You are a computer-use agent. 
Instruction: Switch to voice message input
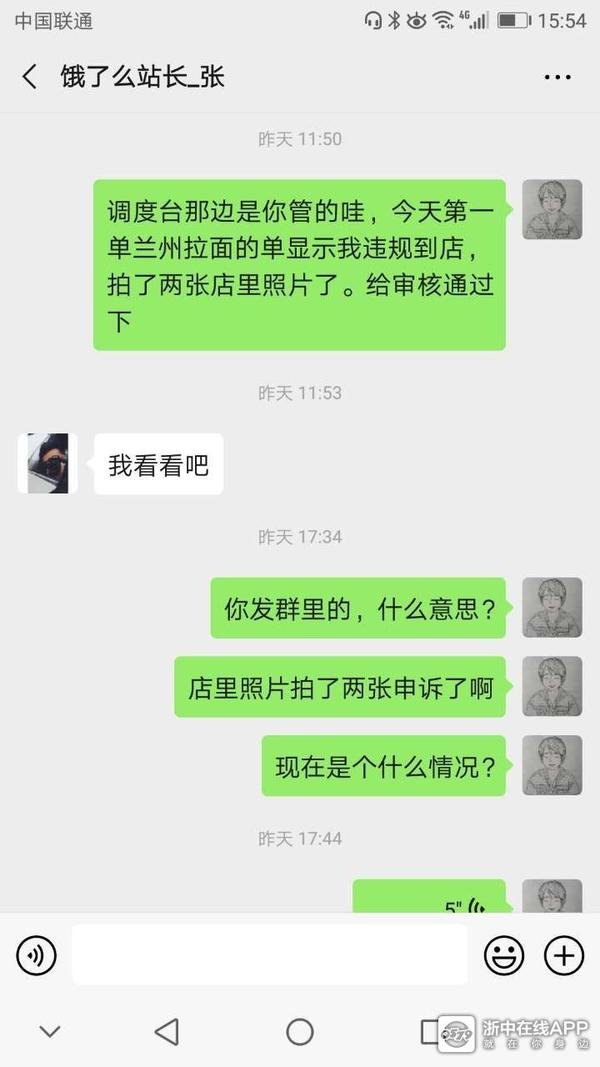pyautogui.click(x=36, y=956)
